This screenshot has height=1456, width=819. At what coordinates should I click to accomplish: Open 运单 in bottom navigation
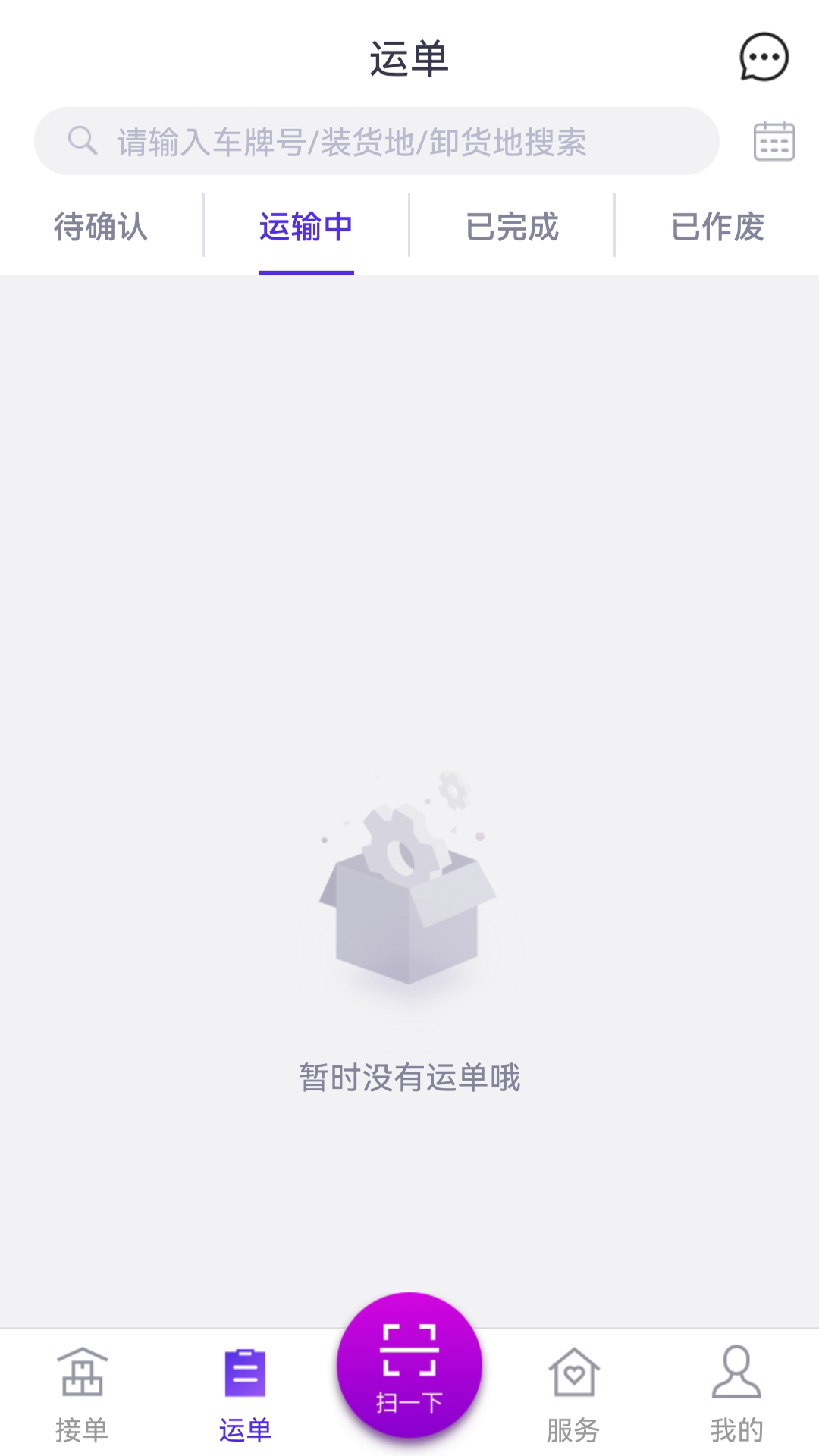tap(245, 1395)
